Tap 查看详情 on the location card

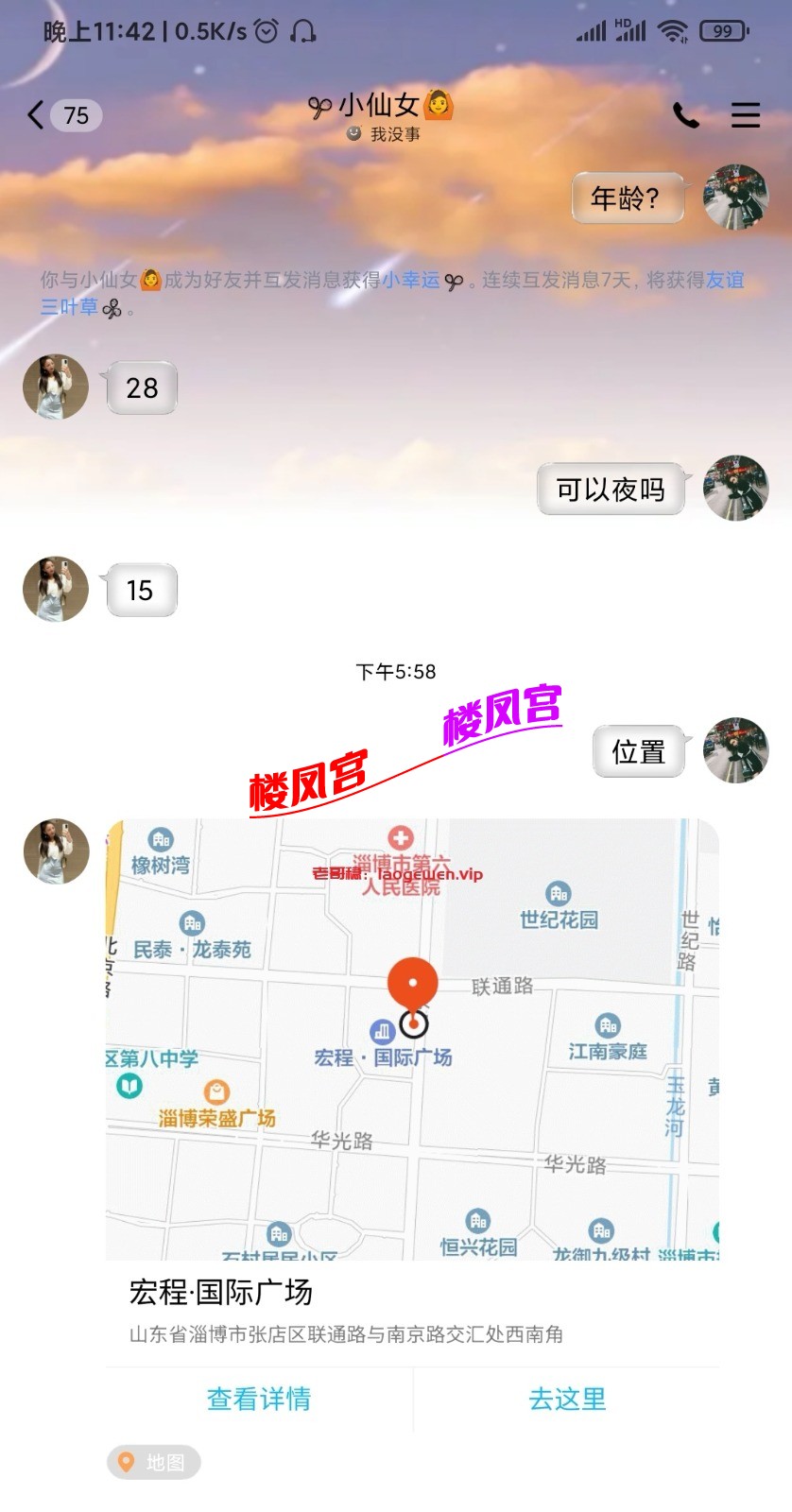click(259, 1399)
